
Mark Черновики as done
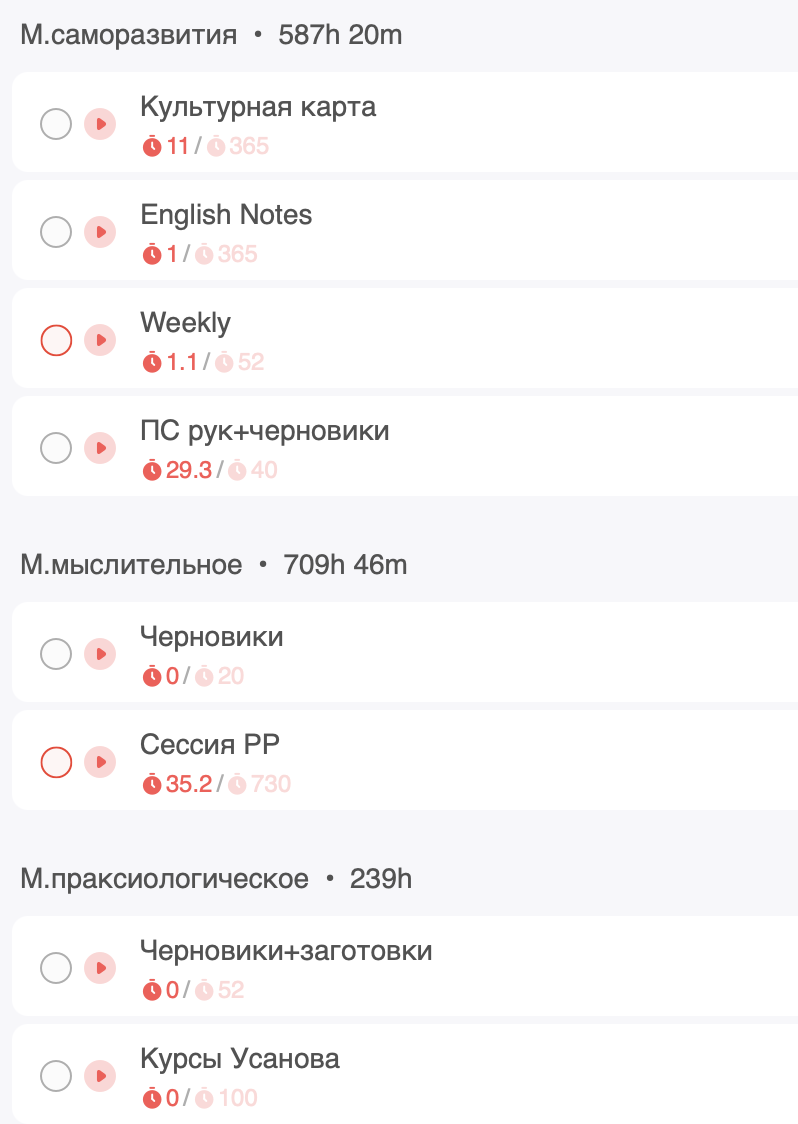tap(56, 654)
